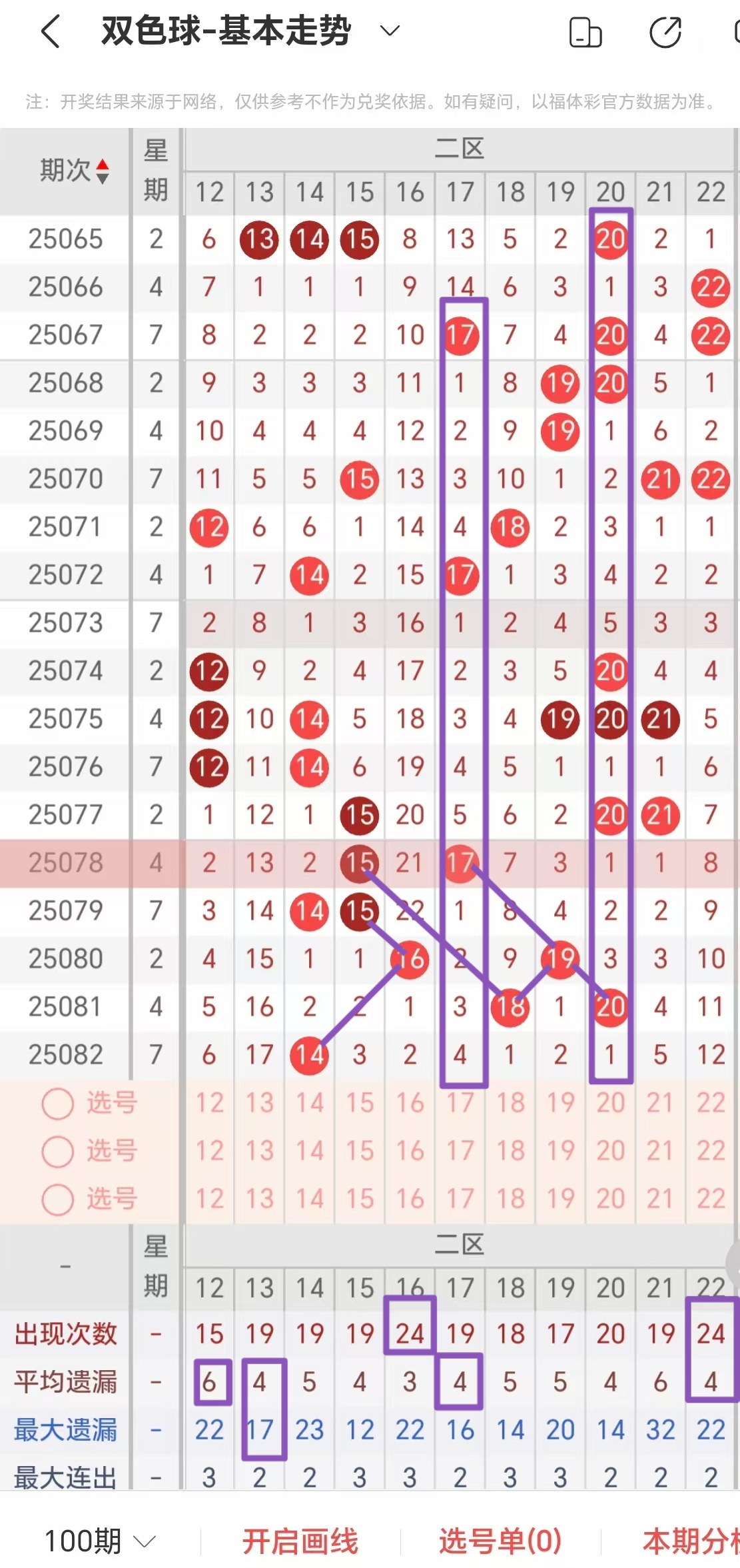
Task: Select the second 选号 radio circle
Action: coord(57,1152)
